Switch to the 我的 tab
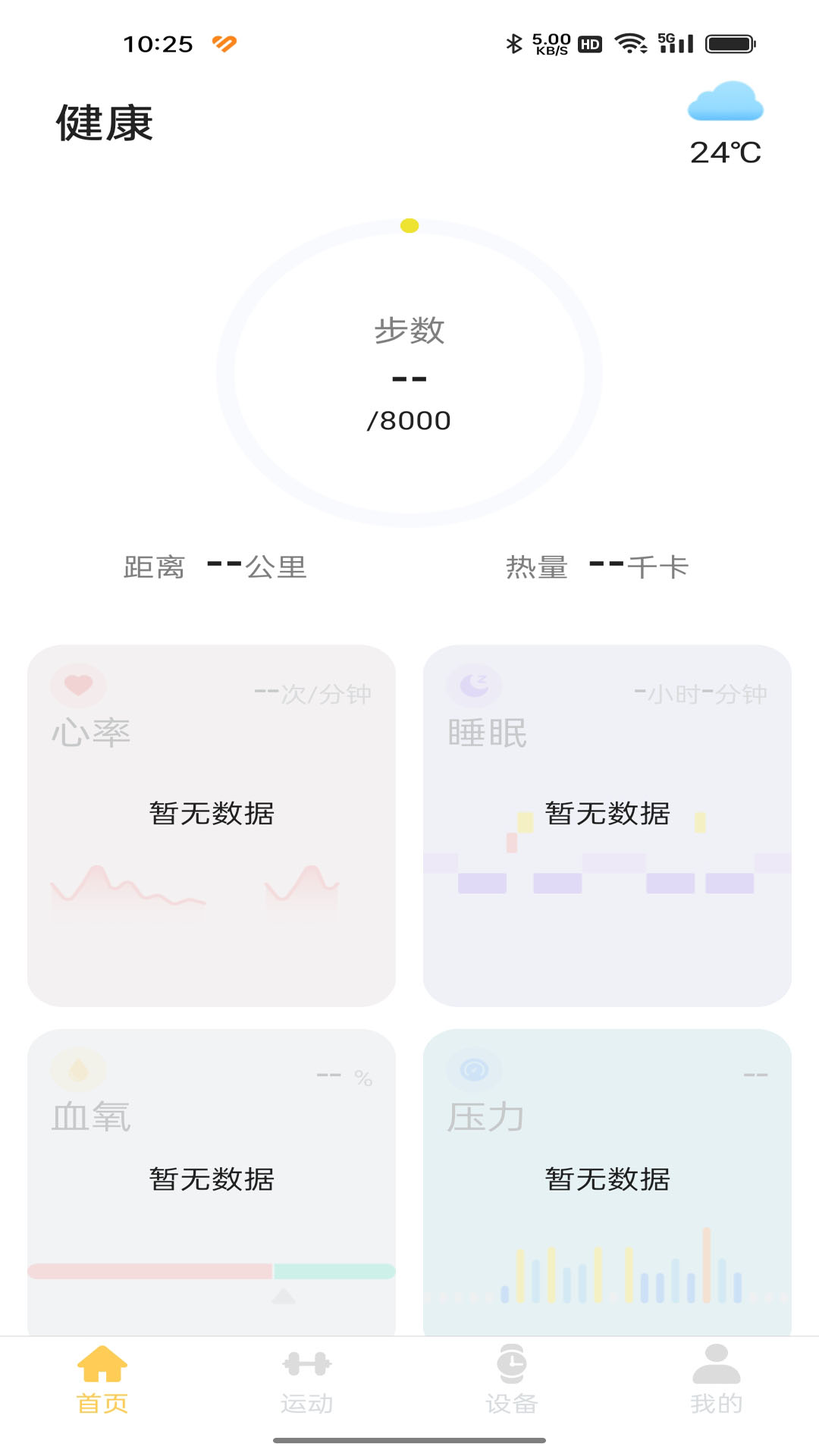Screen dimensions: 819x1456 tap(716, 1380)
